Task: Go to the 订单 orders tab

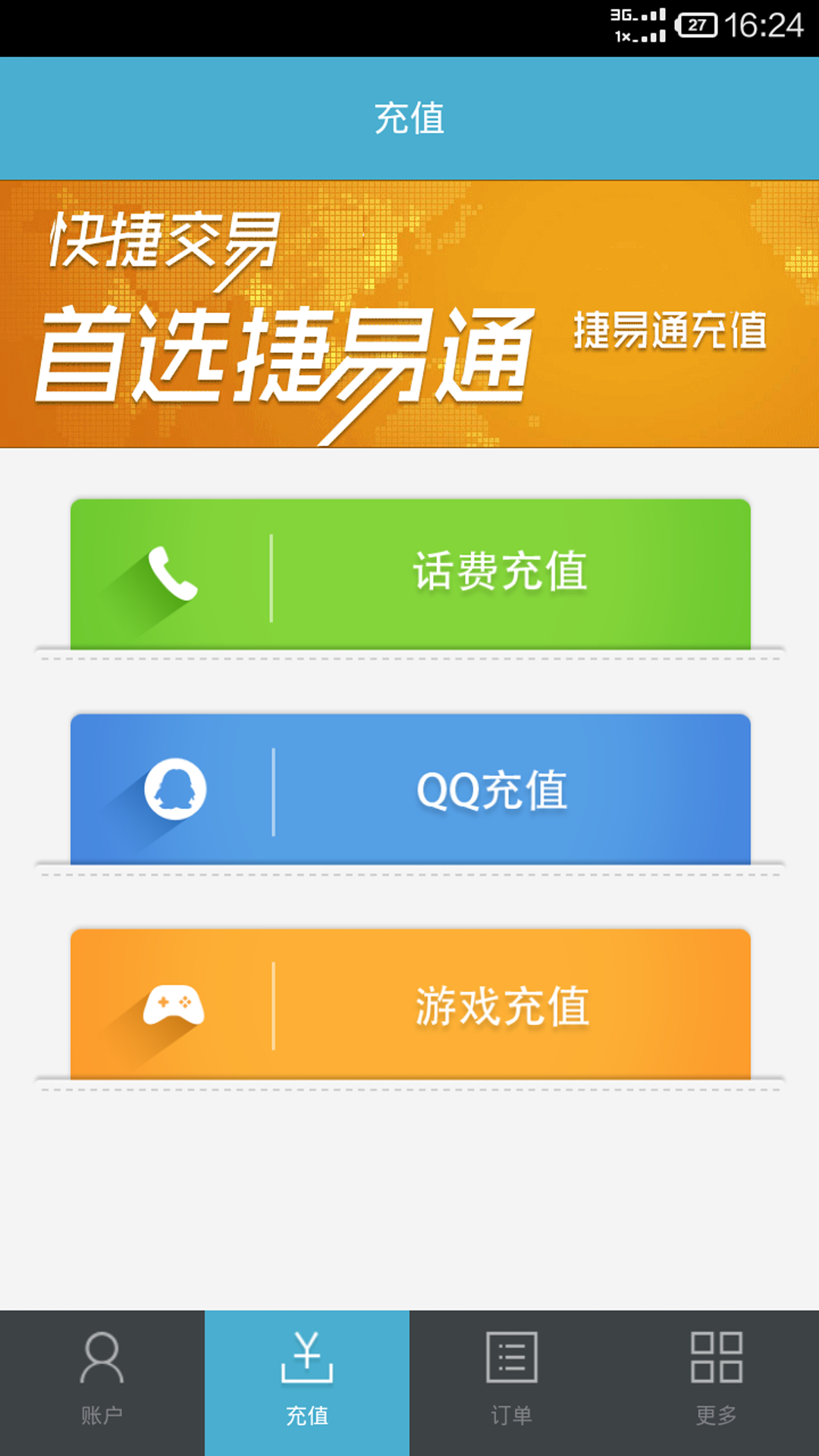Action: [x=512, y=1382]
